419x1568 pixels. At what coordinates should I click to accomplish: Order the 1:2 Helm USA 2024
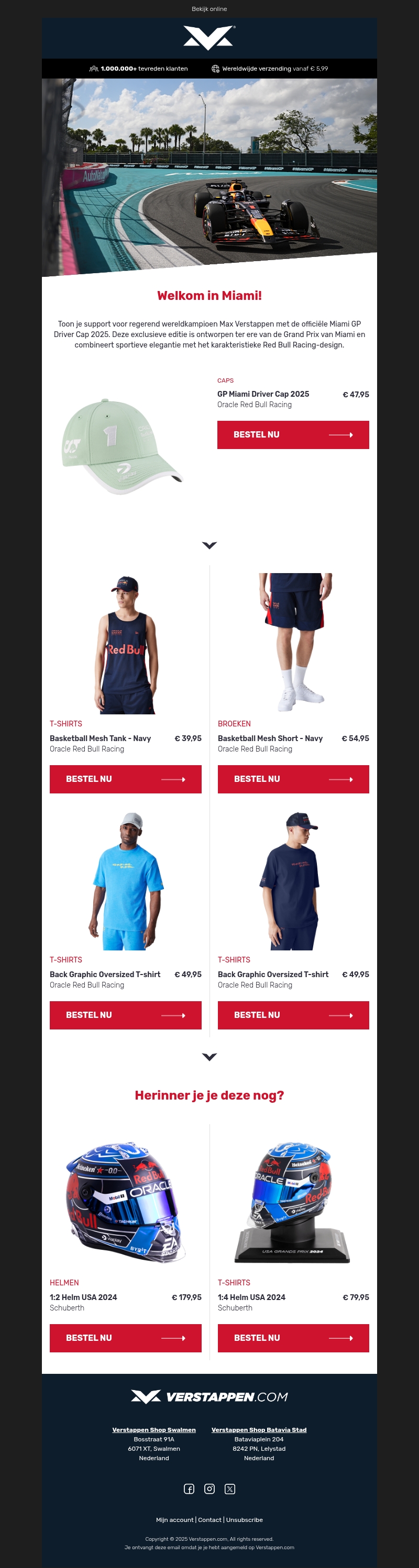(x=126, y=1338)
